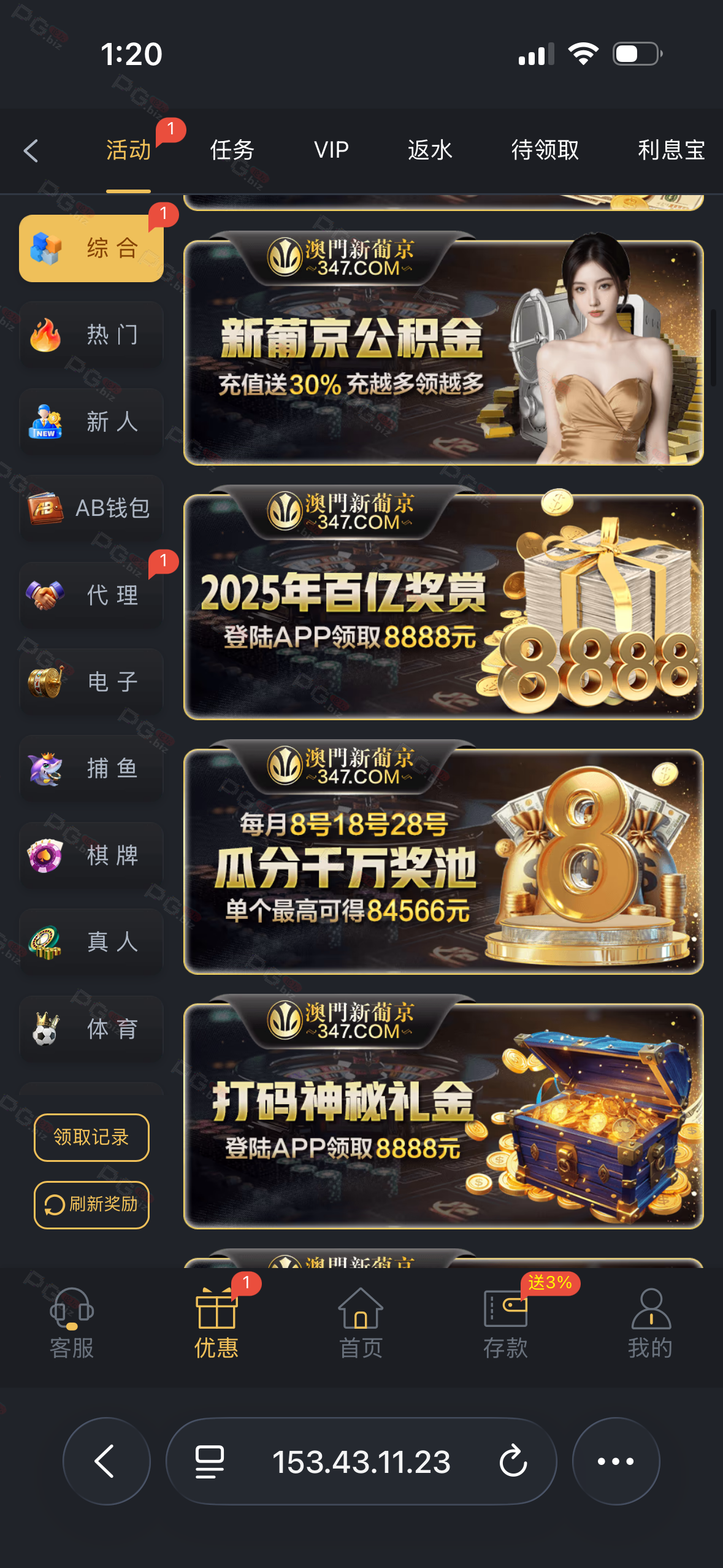The image size is (723, 1568).
Task: Tap the 领取记录 button
Action: [91, 1137]
